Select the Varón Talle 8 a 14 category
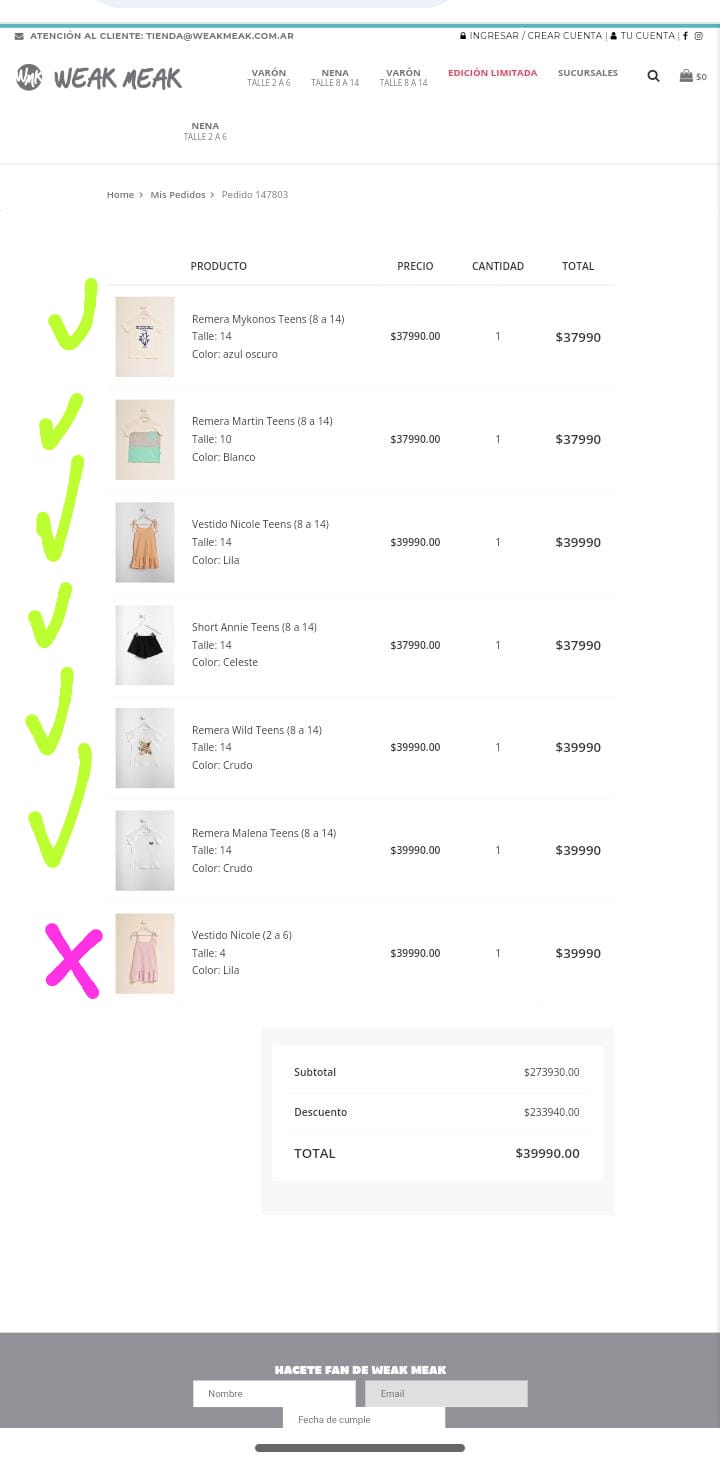 pyautogui.click(x=403, y=77)
